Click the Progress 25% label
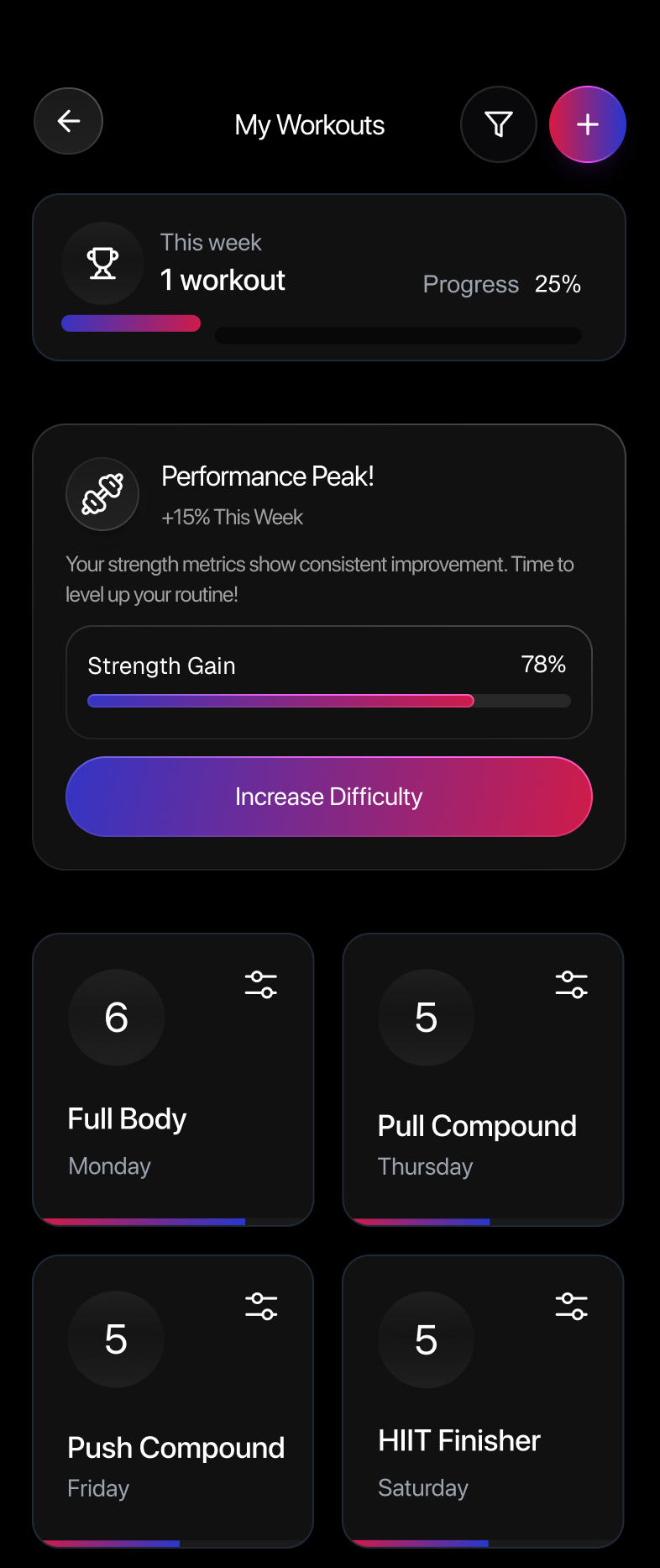 tap(501, 284)
